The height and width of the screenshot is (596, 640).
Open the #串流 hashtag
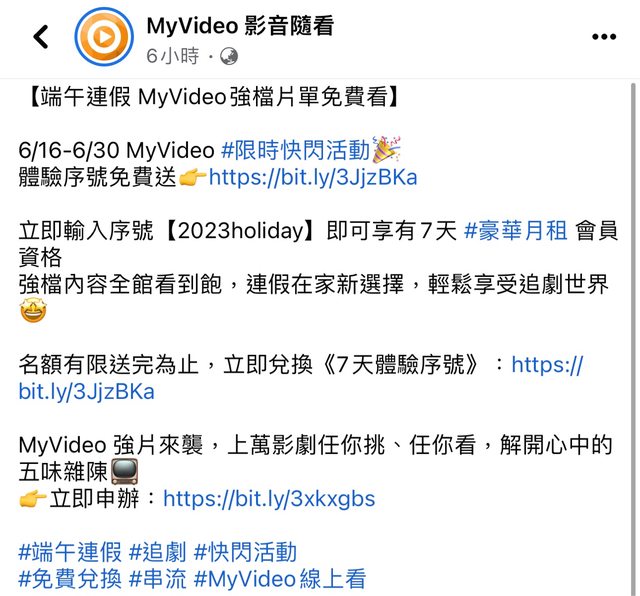pos(158,579)
